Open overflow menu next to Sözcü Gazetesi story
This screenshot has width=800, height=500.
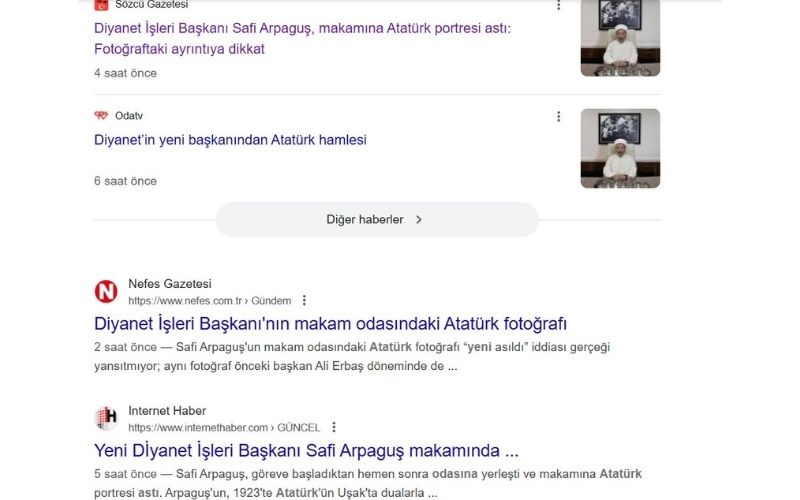pyautogui.click(x=558, y=5)
